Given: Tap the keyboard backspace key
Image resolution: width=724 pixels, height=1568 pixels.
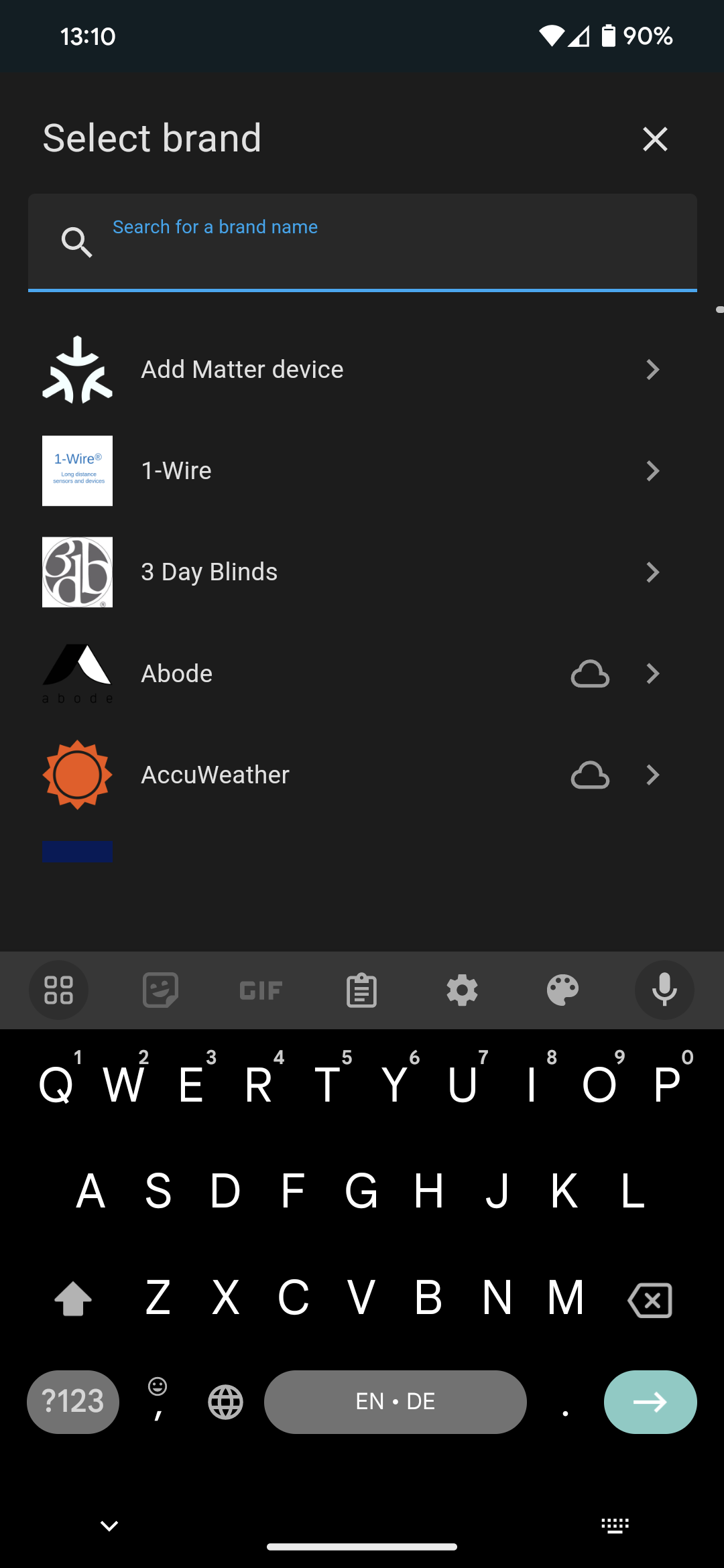Looking at the screenshot, I should click(650, 1299).
